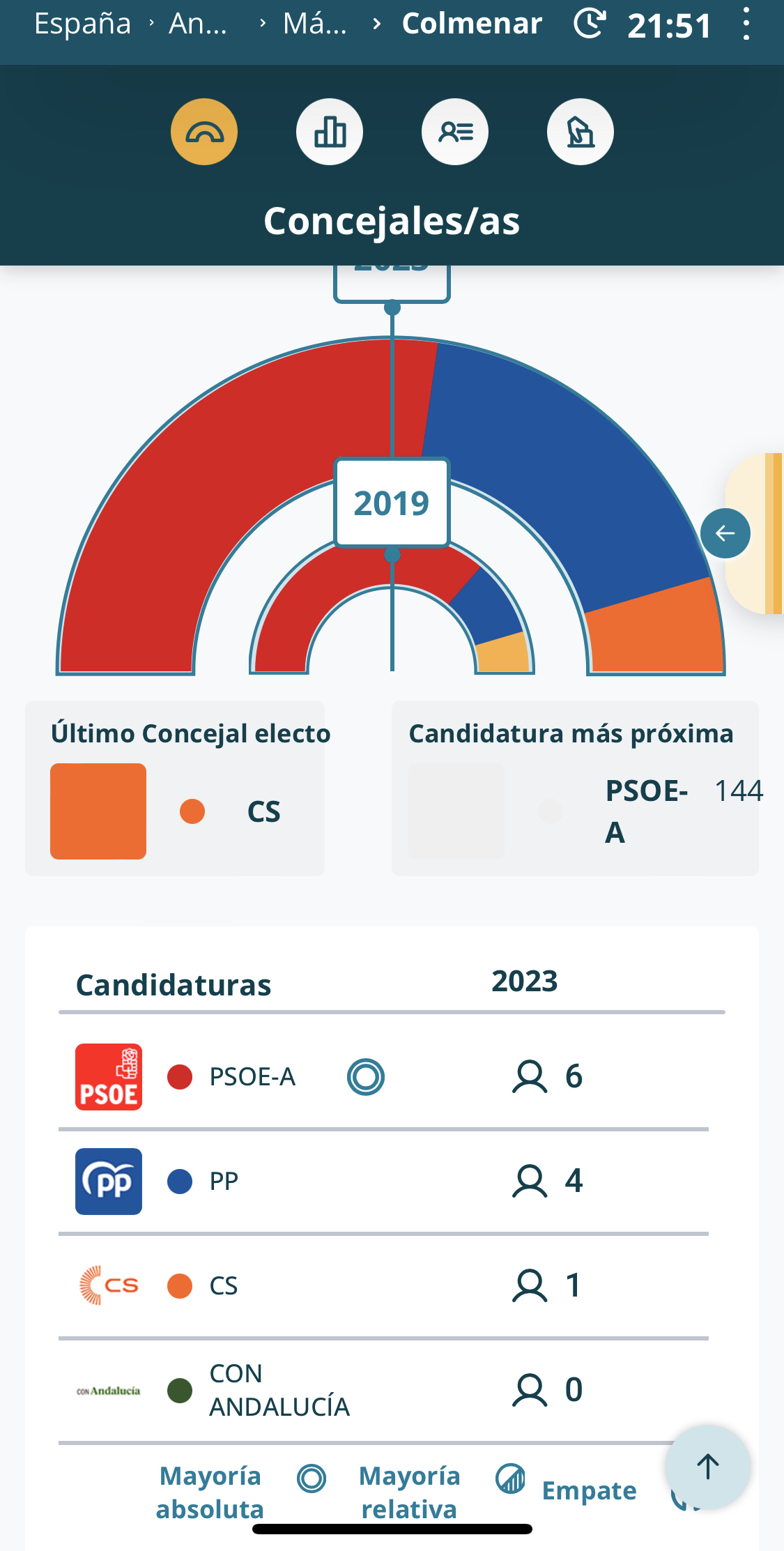784x1551 pixels.
Task: Open the three-dot overflow menu
Action: (x=746, y=24)
